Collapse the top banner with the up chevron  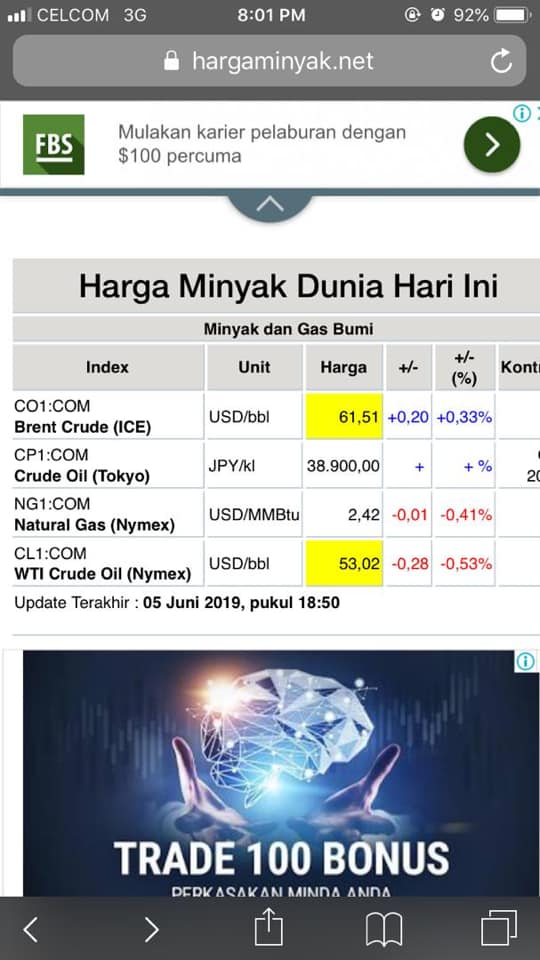pyautogui.click(x=270, y=204)
